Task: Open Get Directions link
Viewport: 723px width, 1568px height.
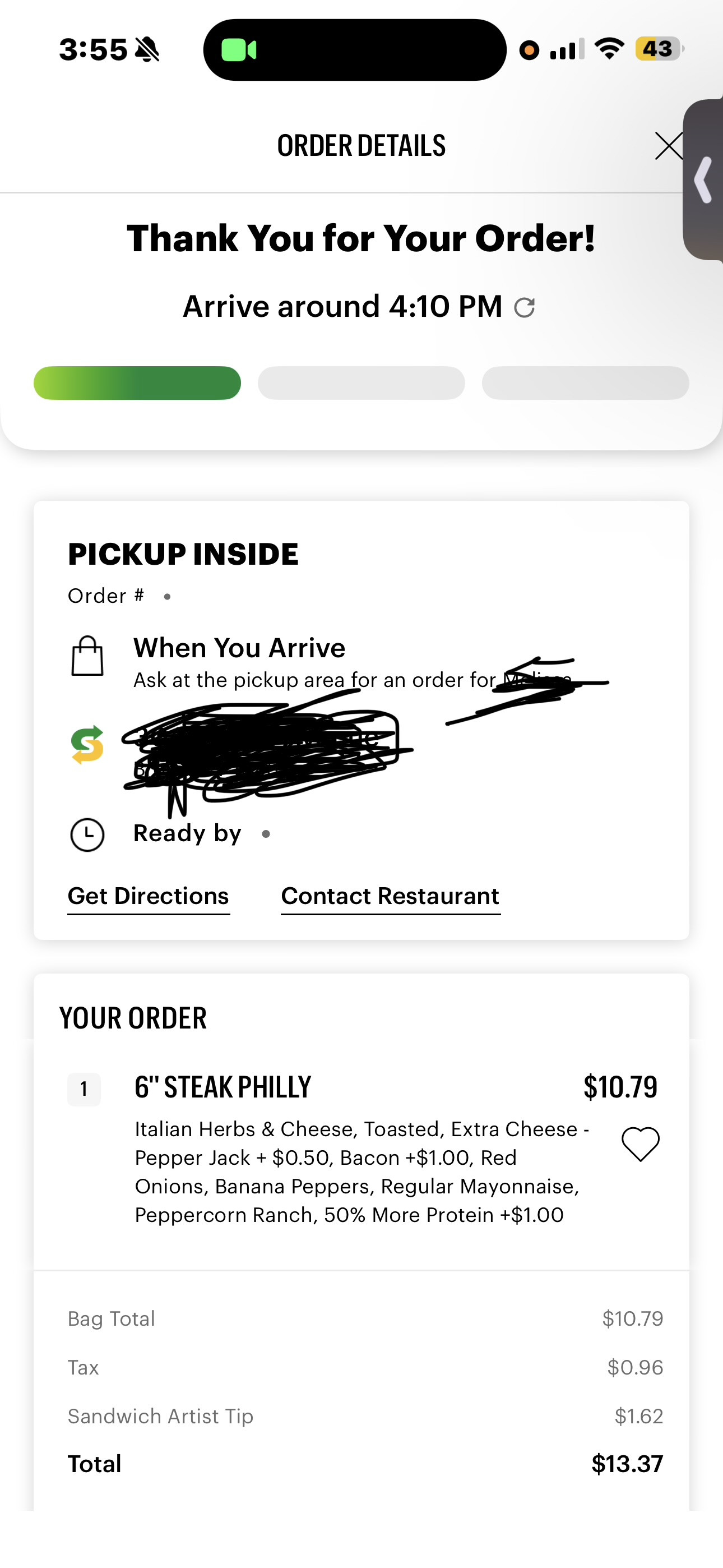Action: (149, 897)
